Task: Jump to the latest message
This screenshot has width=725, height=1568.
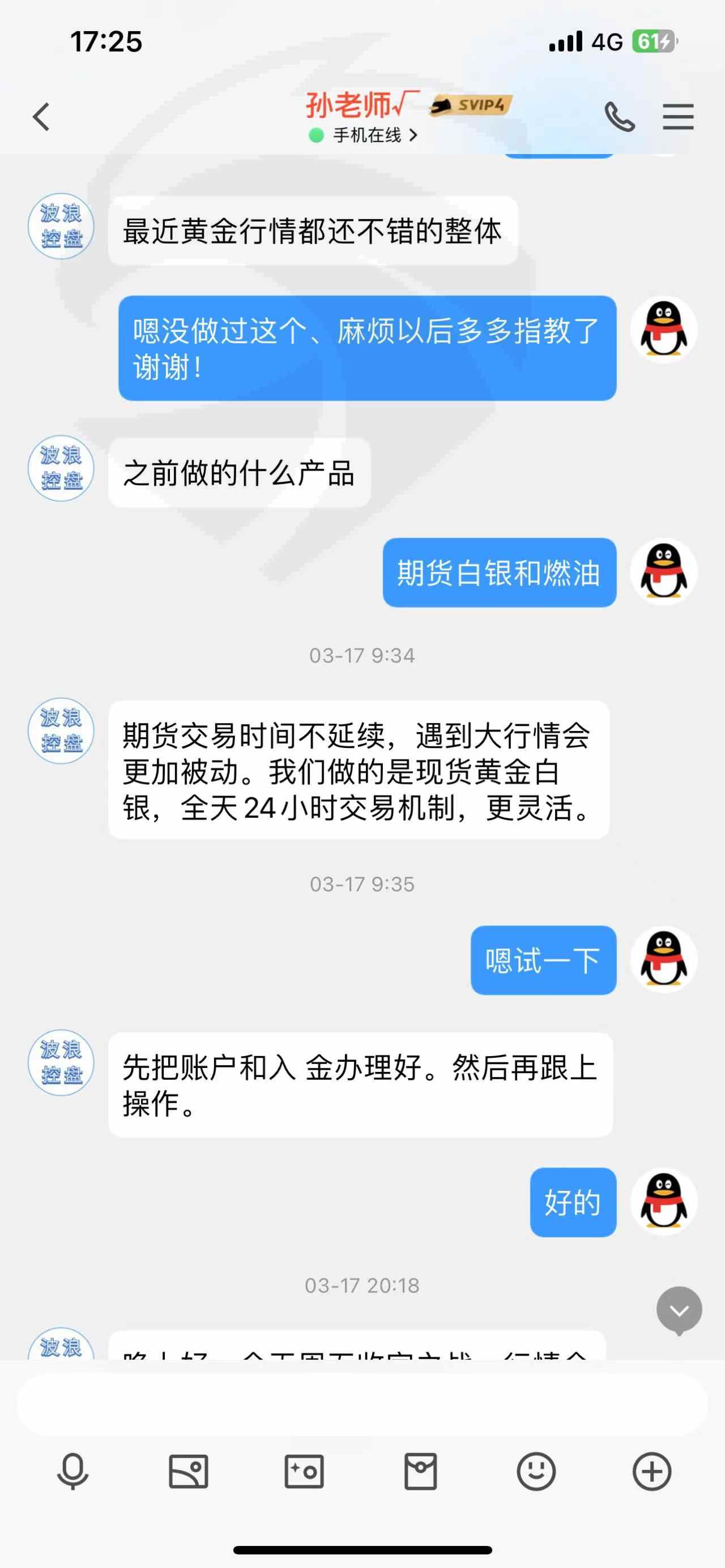Action: point(679,1310)
